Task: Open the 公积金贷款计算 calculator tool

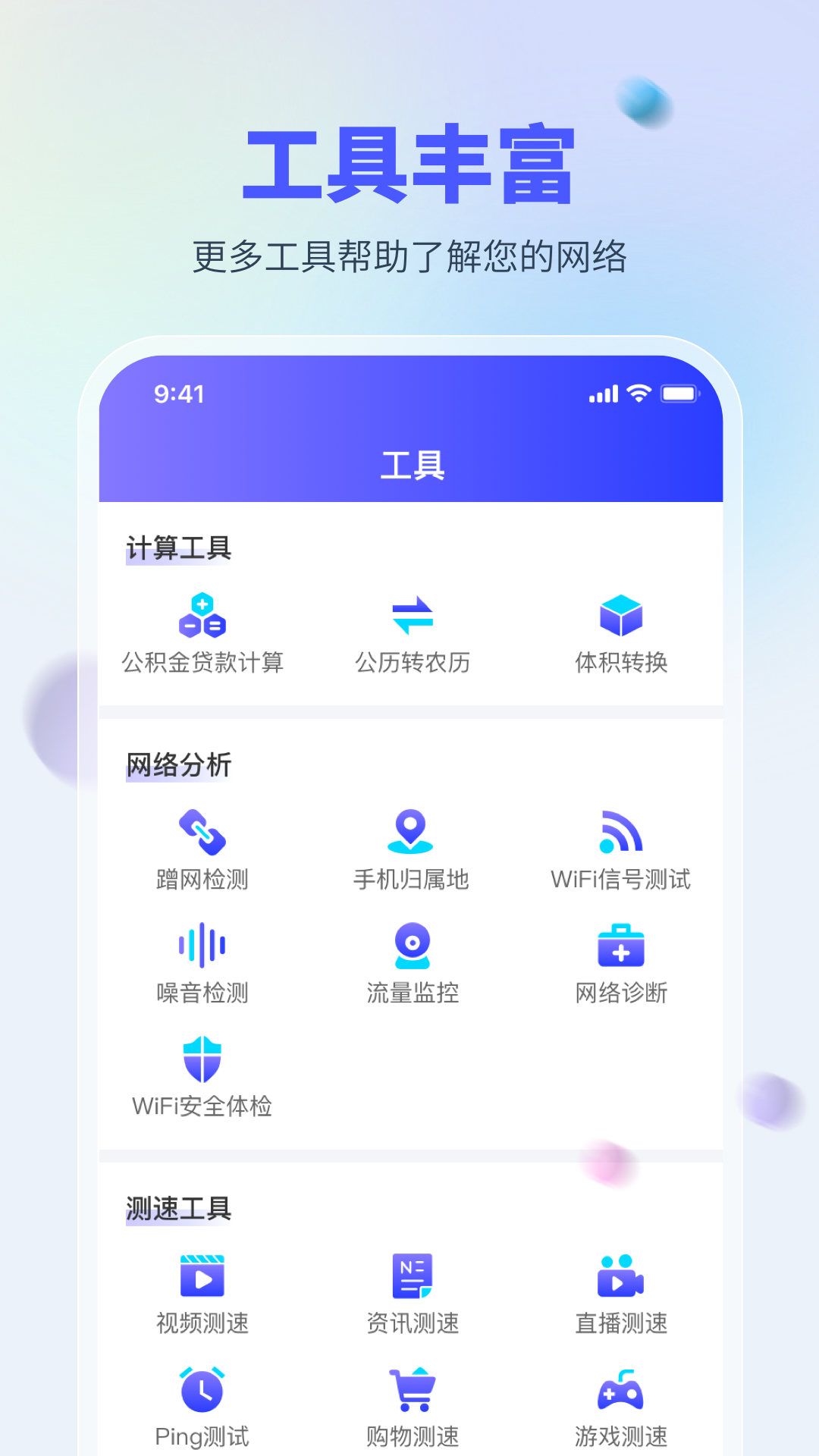Action: pyautogui.click(x=203, y=635)
